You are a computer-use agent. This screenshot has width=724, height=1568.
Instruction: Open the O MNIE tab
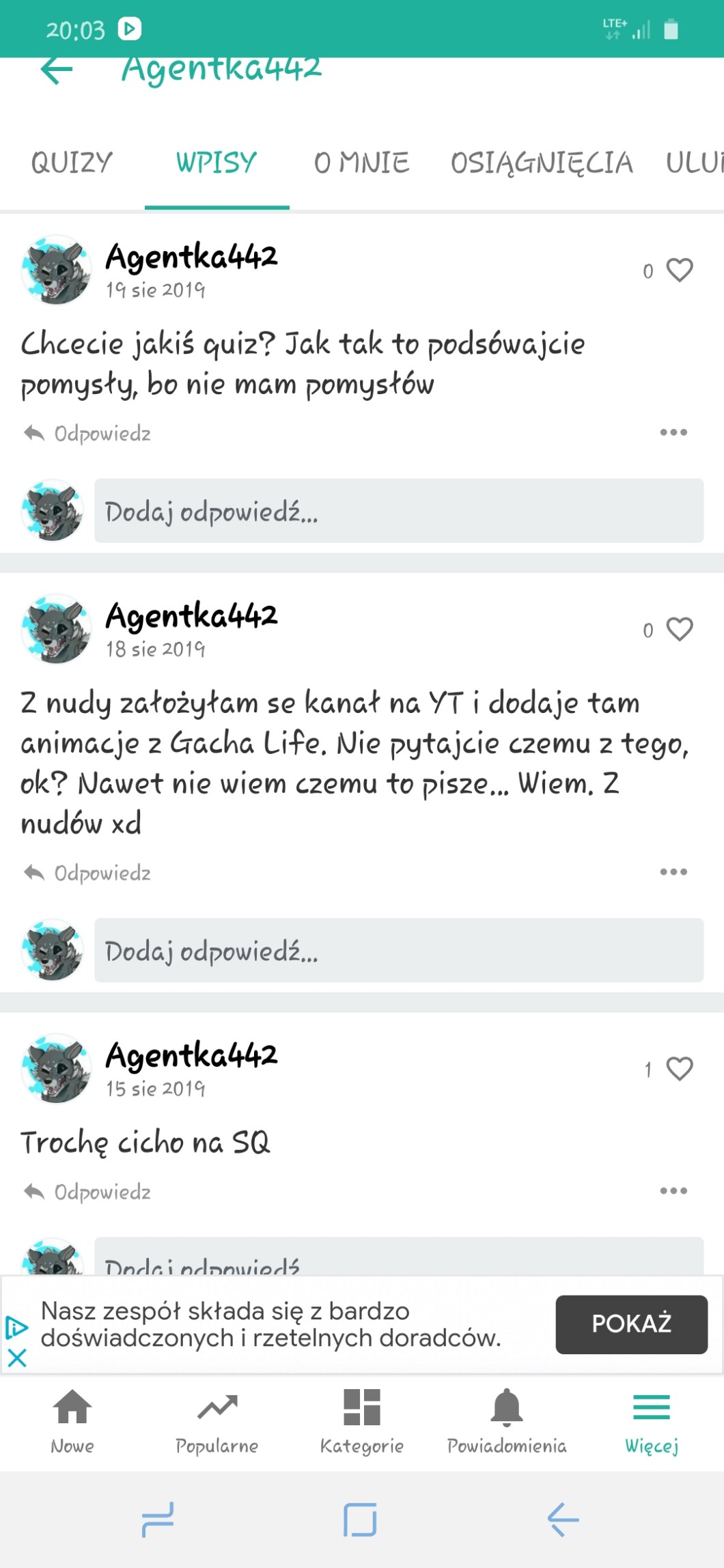point(361,163)
